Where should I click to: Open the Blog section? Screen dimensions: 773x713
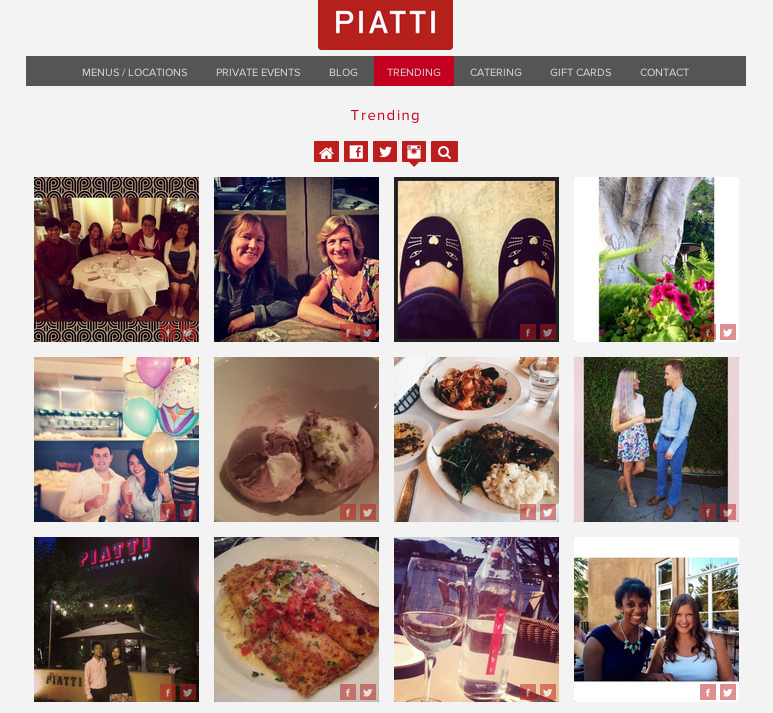point(343,72)
